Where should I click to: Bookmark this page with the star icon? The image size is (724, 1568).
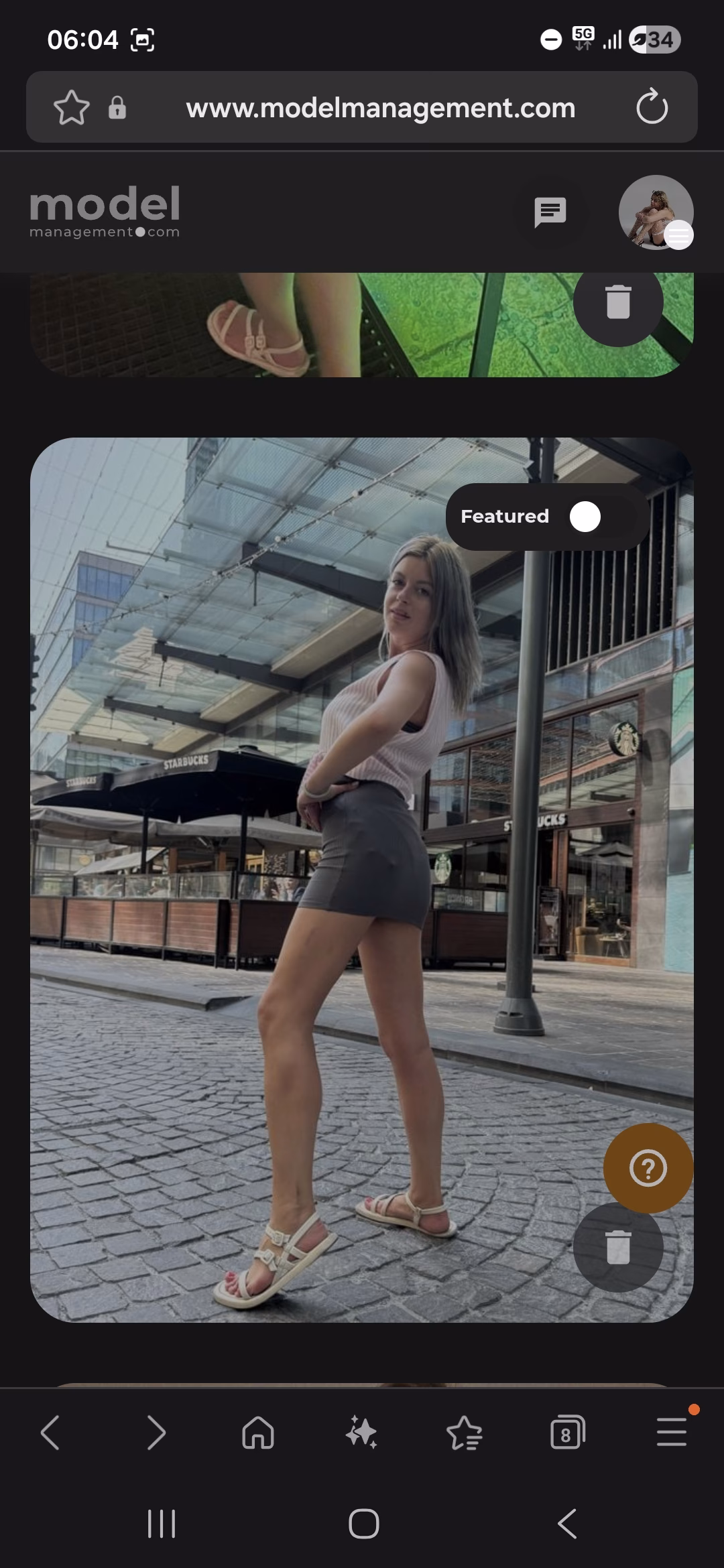(72, 107)
